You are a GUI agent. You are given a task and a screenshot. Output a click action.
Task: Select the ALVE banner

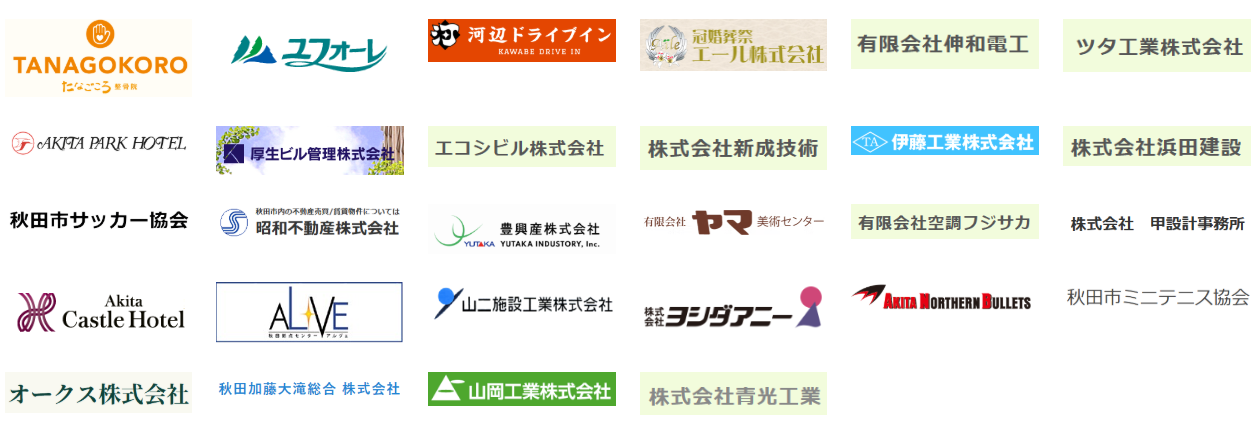click(x=310, y=312)
